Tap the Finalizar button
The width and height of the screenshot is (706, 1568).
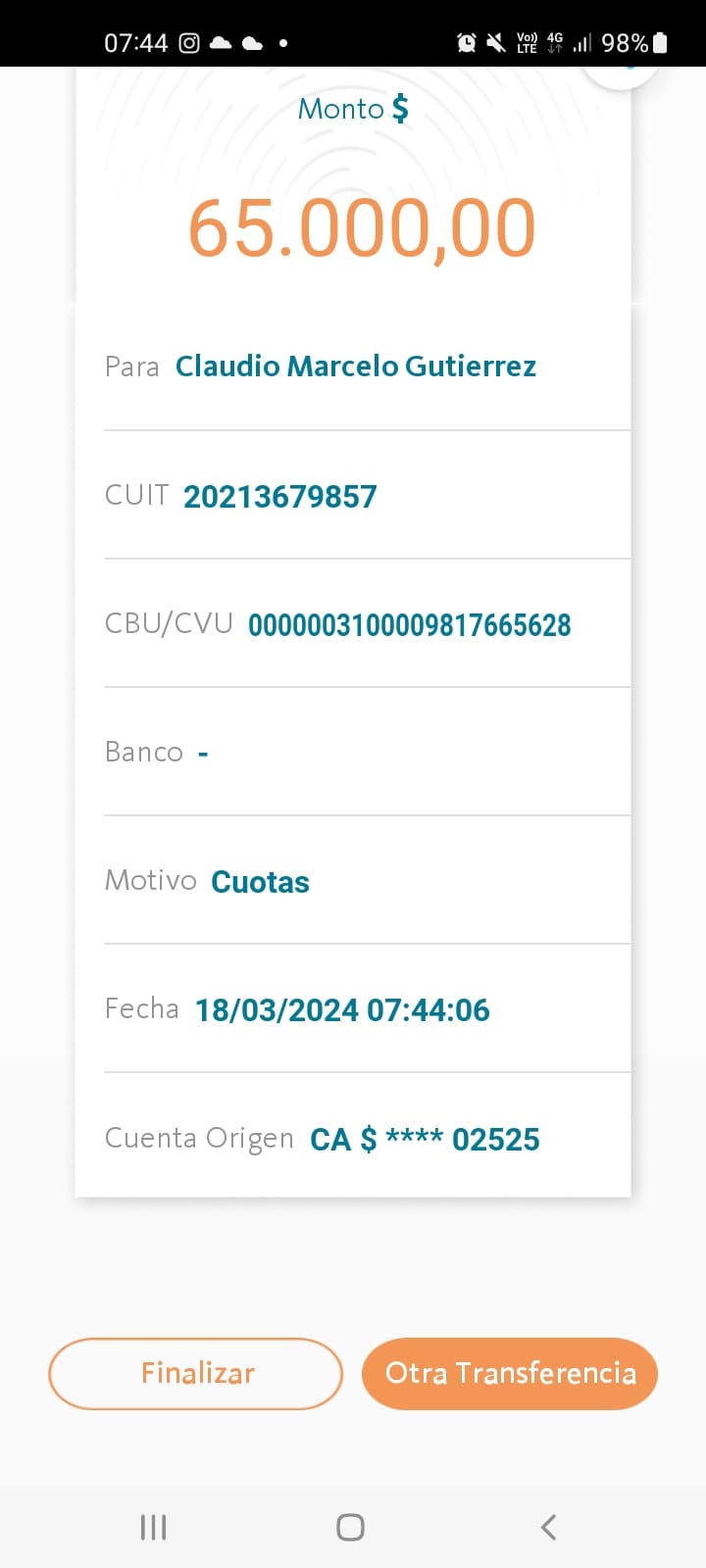pyautogui.click(x=196, y=1373)
